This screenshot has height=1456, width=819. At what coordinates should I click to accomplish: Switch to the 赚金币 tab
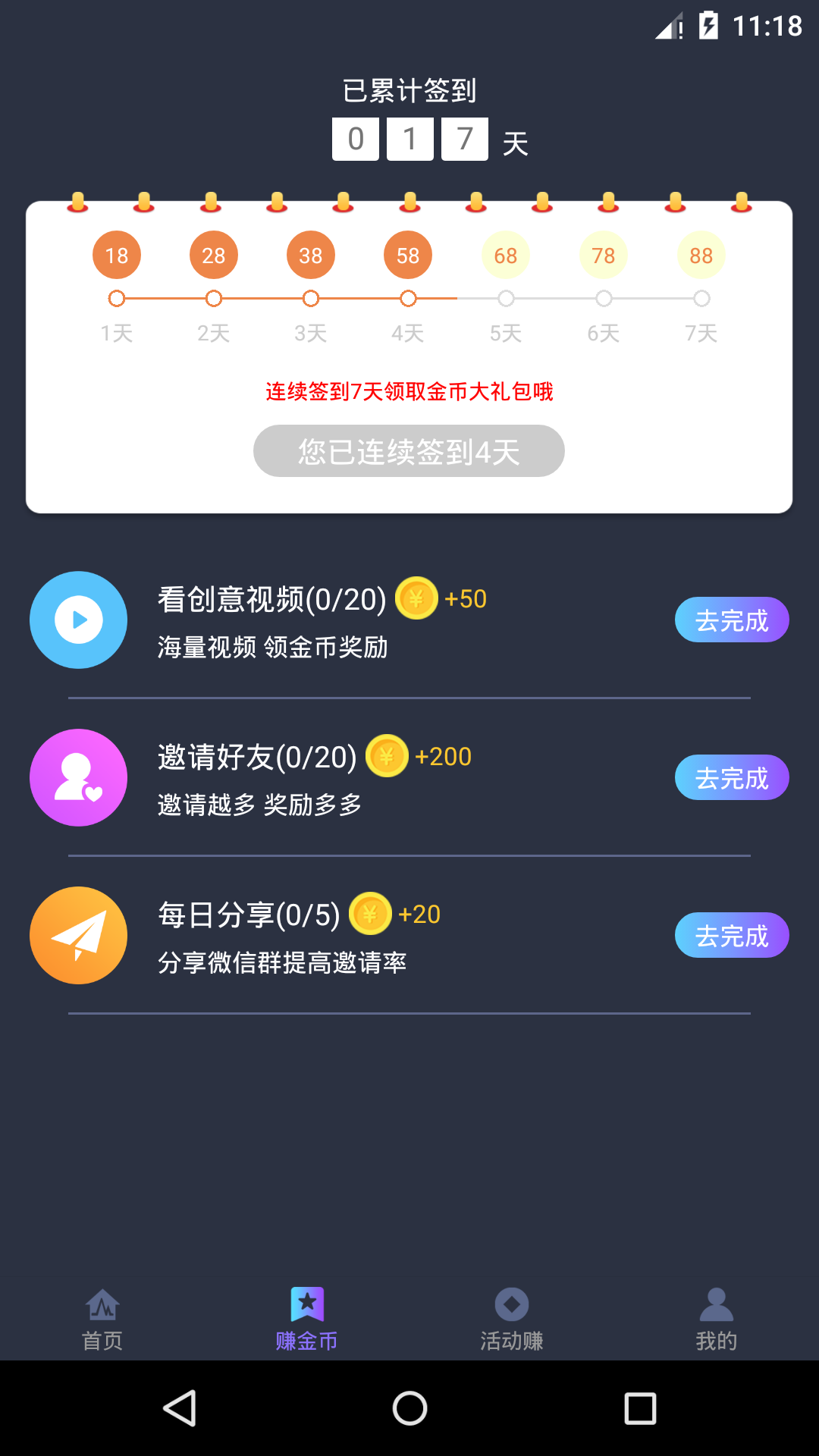click(x=307, y=1319)
